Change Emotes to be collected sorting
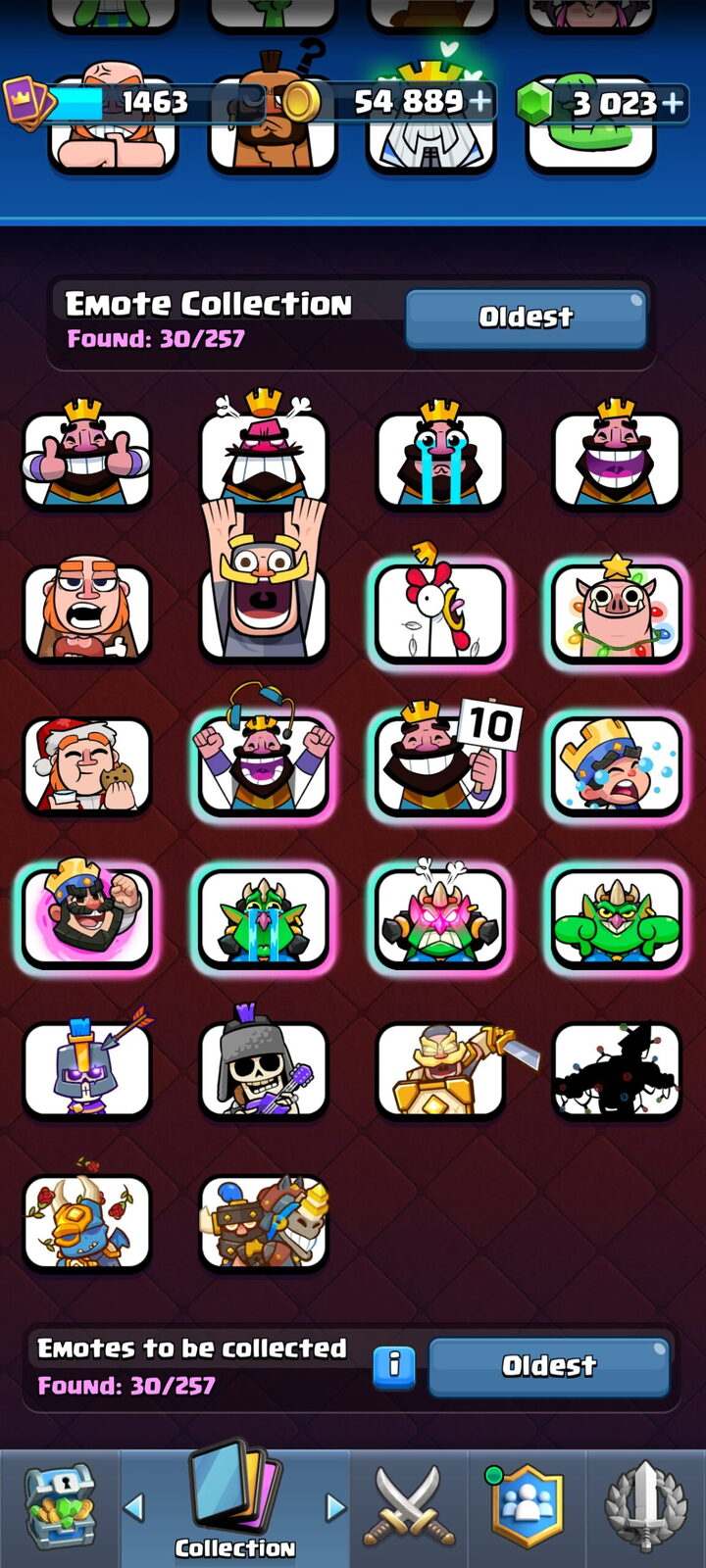The width and height of the screenshot is (706, 1568). [549, 1366]
